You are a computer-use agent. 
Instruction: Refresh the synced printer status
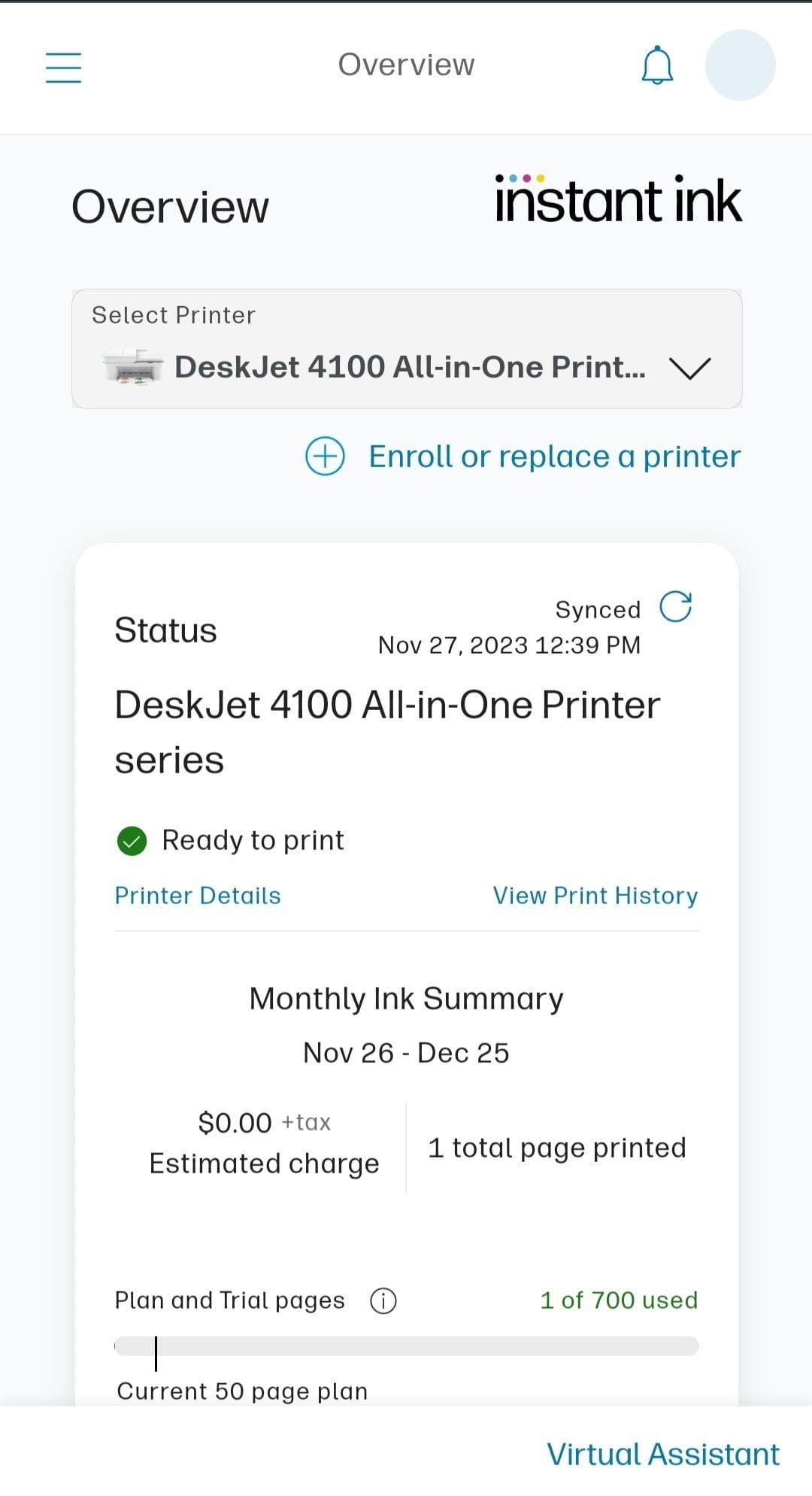675,606
